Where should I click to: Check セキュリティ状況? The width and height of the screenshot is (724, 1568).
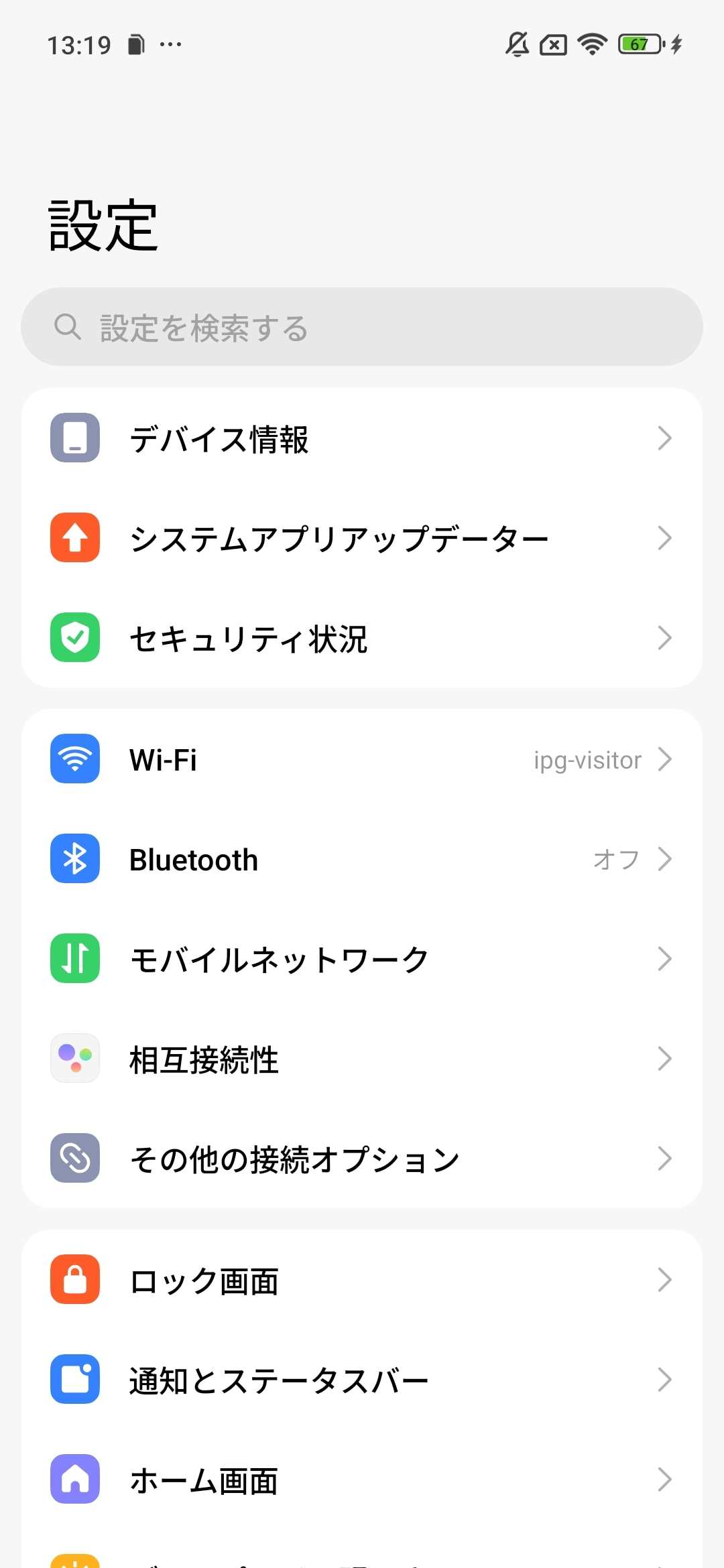point(362,638)
